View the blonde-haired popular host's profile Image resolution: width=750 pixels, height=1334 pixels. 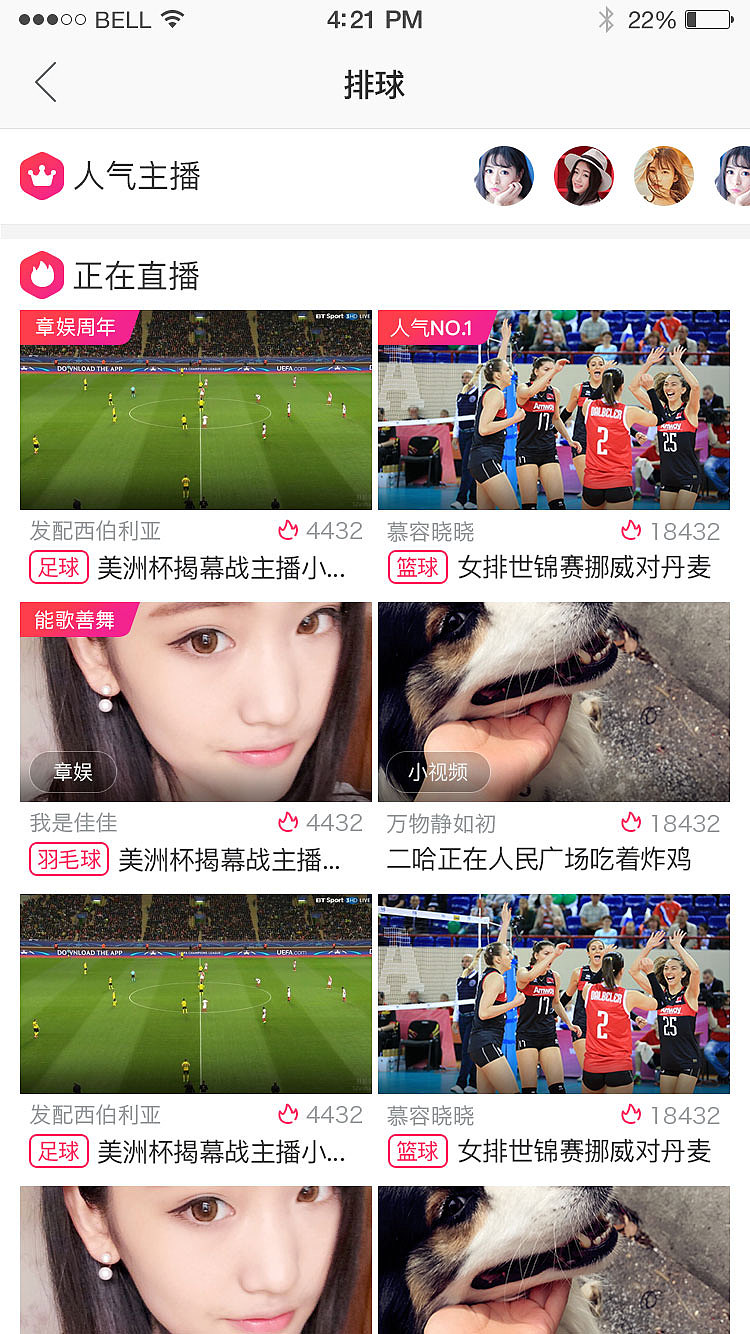[663, 175]
